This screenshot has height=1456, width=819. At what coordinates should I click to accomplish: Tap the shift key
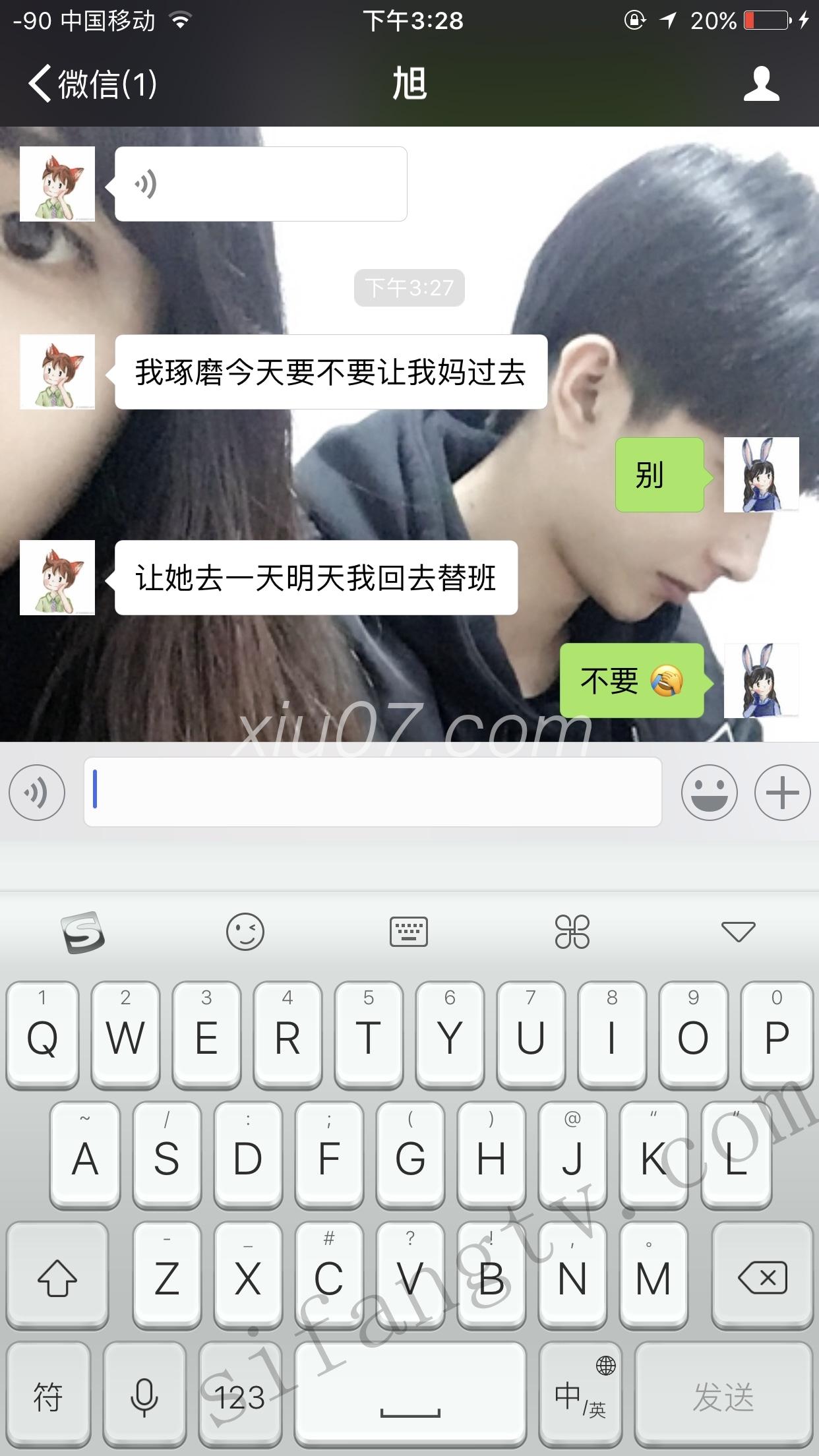(57, 1278)
